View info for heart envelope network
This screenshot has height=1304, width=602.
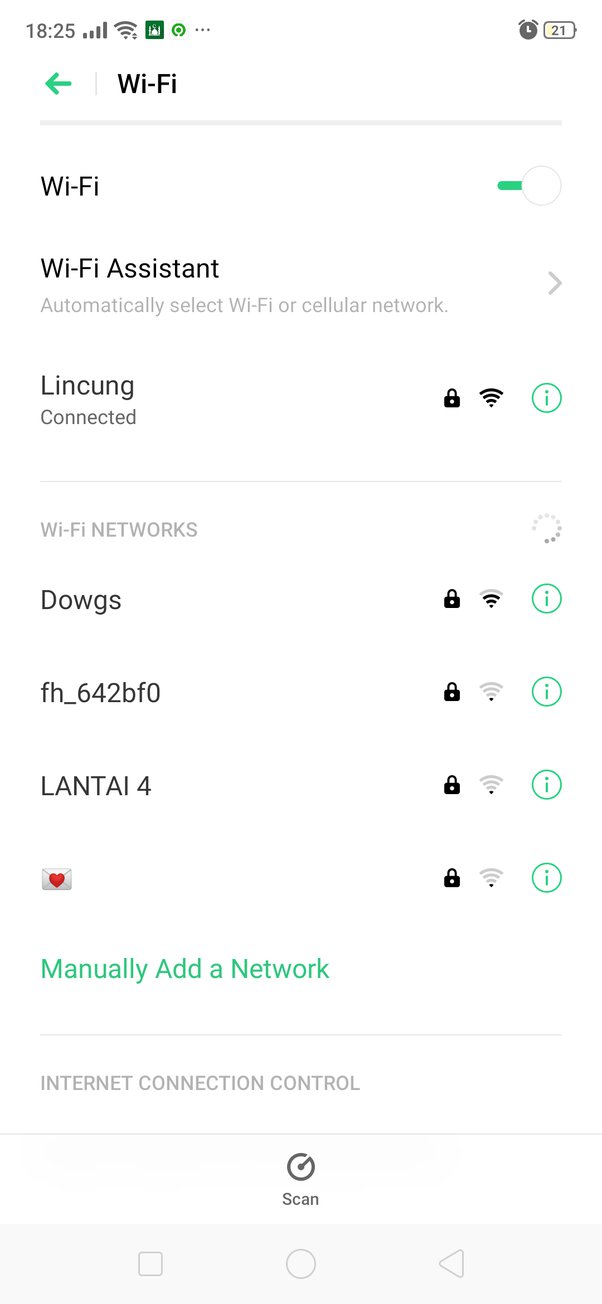coord(546,878)
